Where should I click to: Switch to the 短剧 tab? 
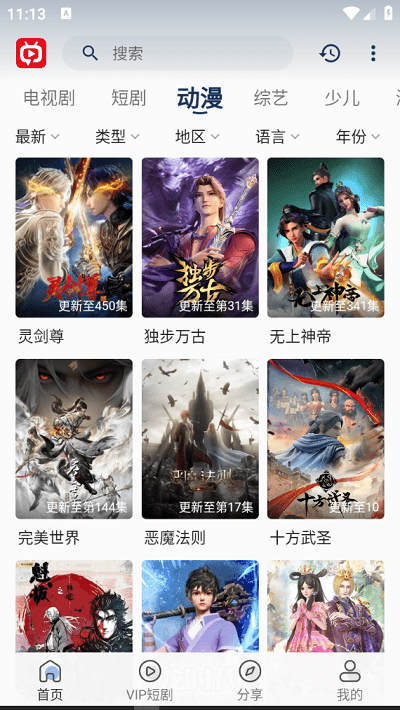129,98
